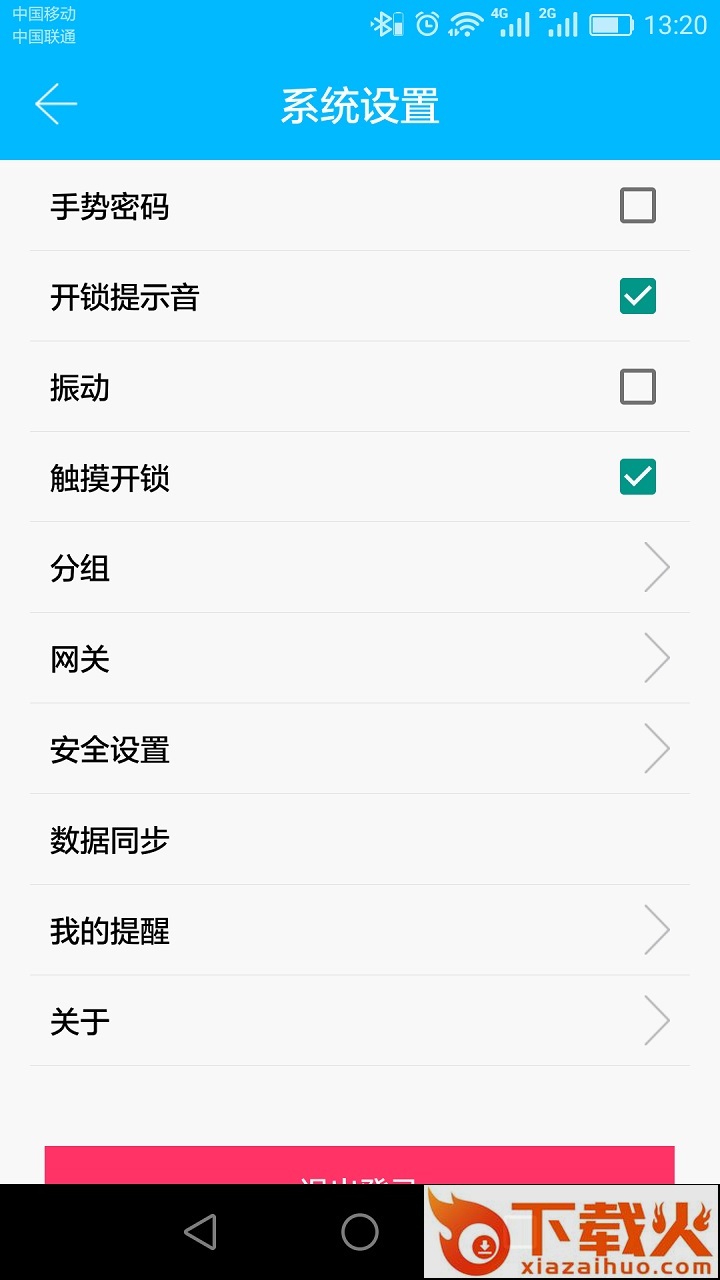
Task: Go to the home screen
Action: (x=360, y=1232)
